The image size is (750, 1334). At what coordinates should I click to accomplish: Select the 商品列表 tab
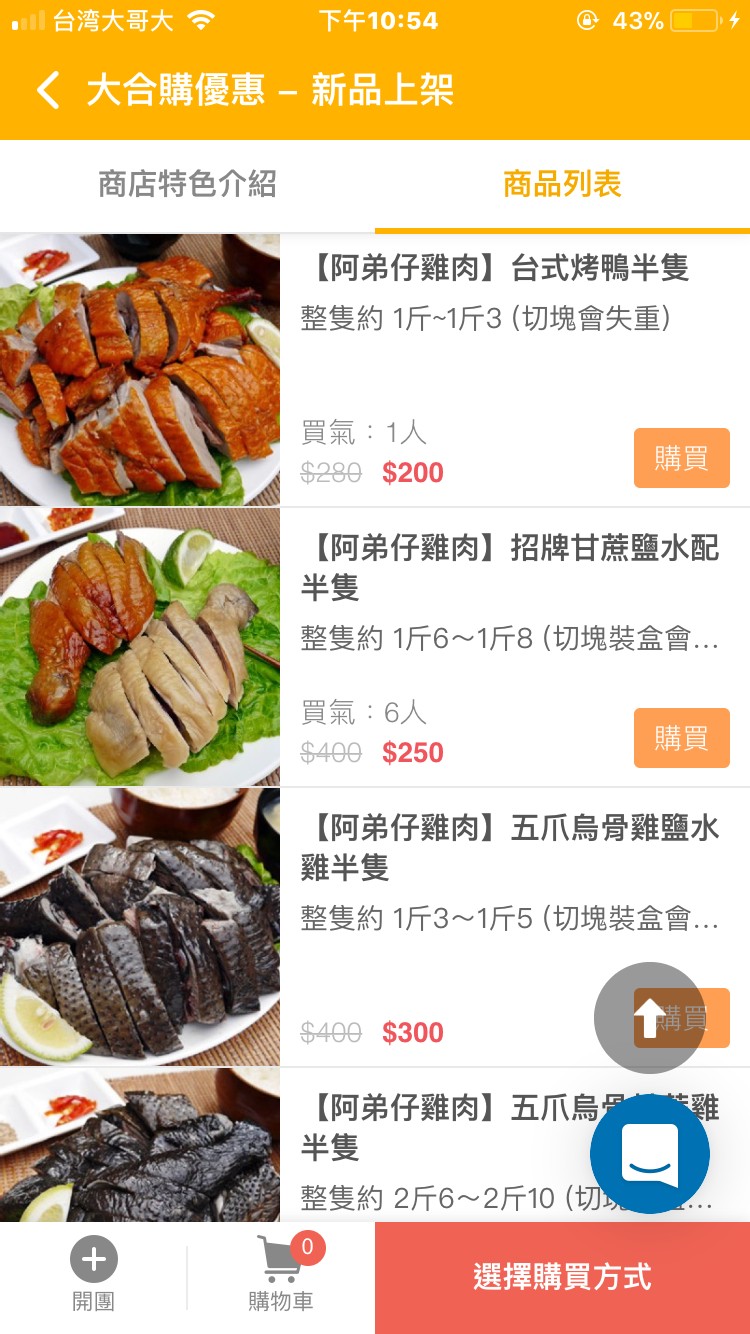(x=562, y=185)
